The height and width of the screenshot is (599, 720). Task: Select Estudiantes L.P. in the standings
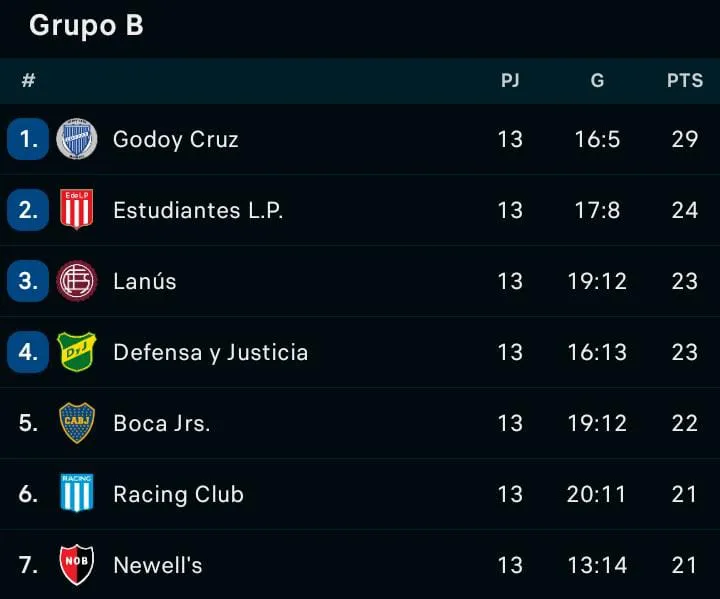[x=198, y=210]
